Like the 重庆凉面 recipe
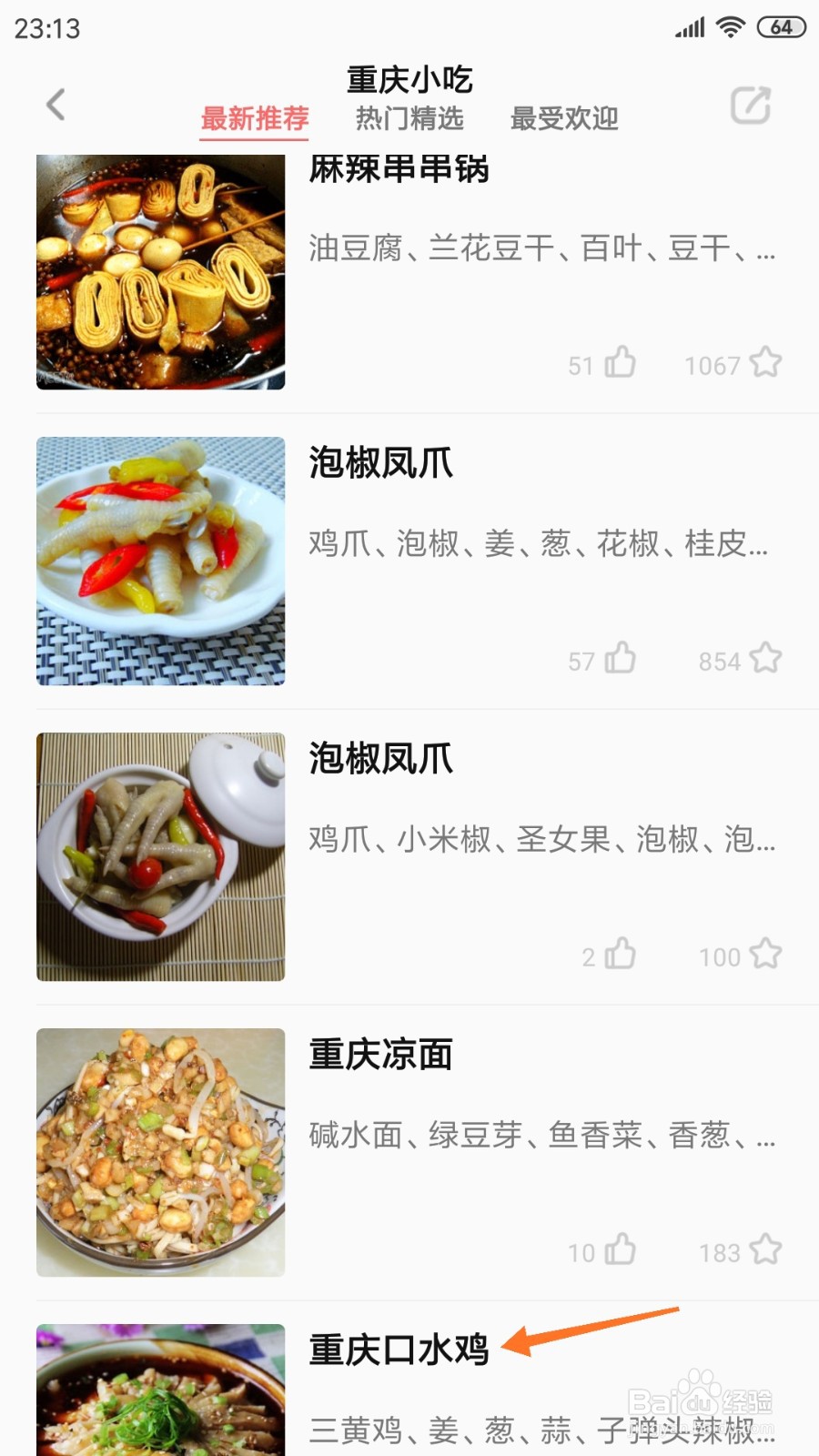The image size is (819, 1456). [621, 1250]
